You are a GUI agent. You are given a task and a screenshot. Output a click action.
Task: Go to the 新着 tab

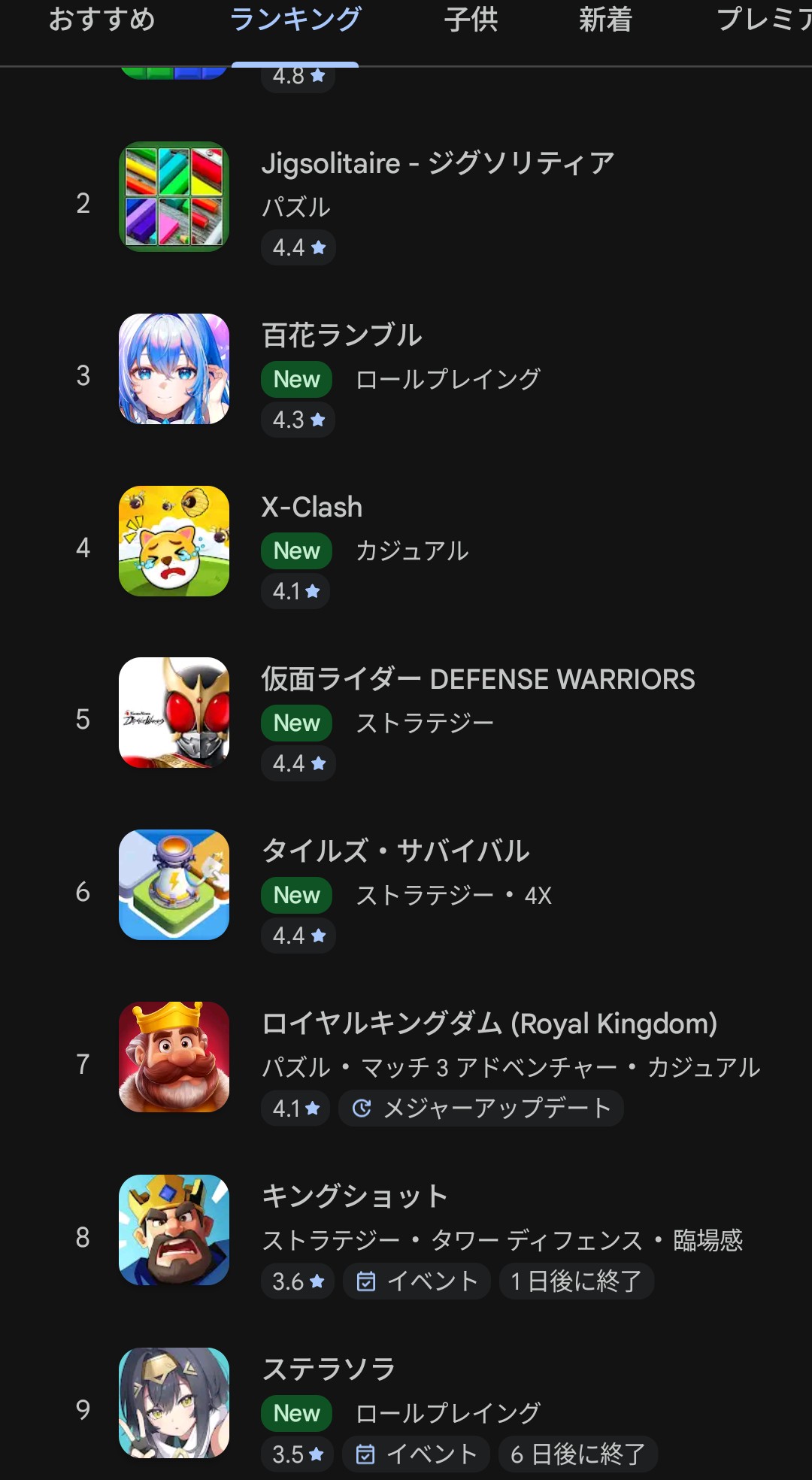click(x=605, y=20)
